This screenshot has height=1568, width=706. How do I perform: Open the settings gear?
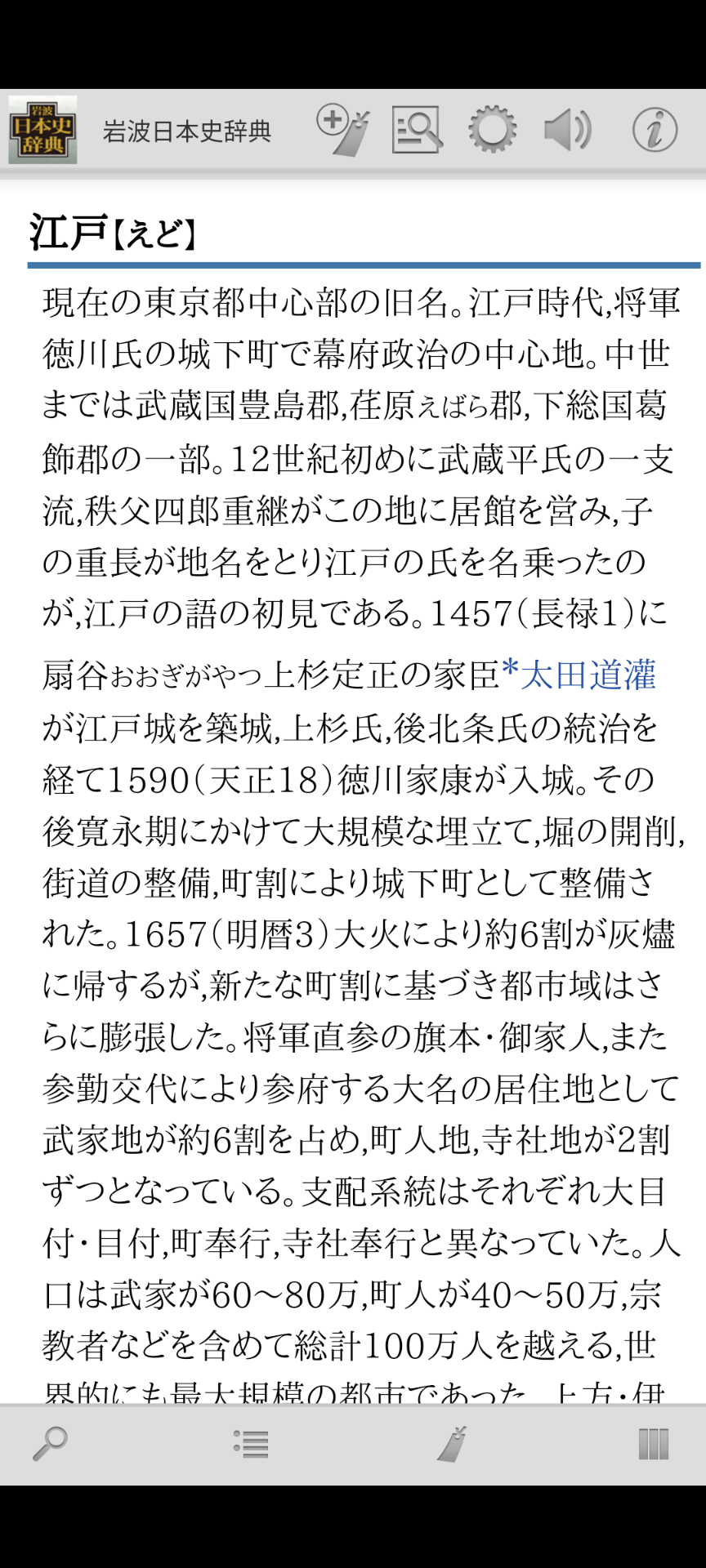pos(492,130)
